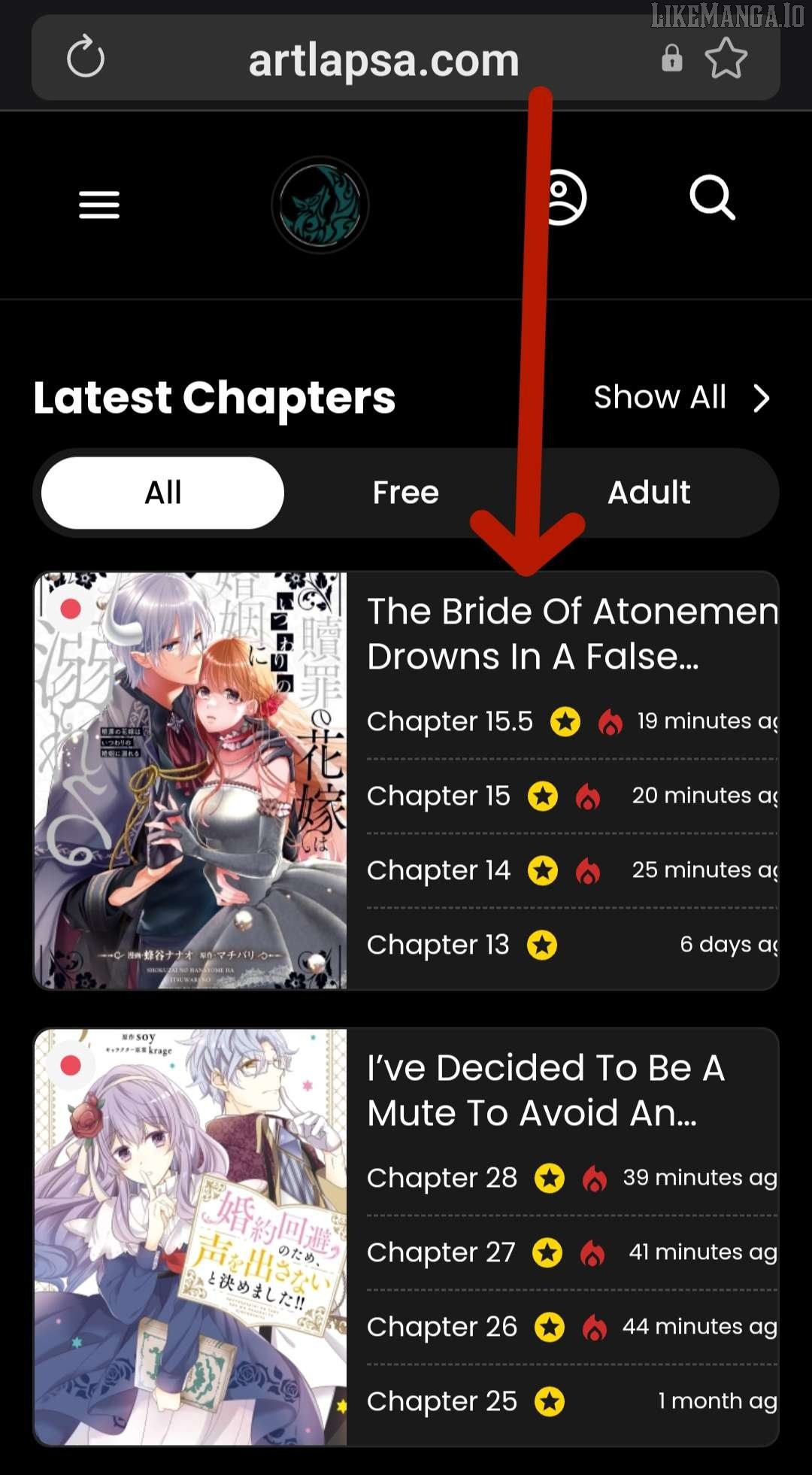Open the hamburger menu
Viewport: 812px width, 1475px height.
pyautogui.click(x=99, y=205)
